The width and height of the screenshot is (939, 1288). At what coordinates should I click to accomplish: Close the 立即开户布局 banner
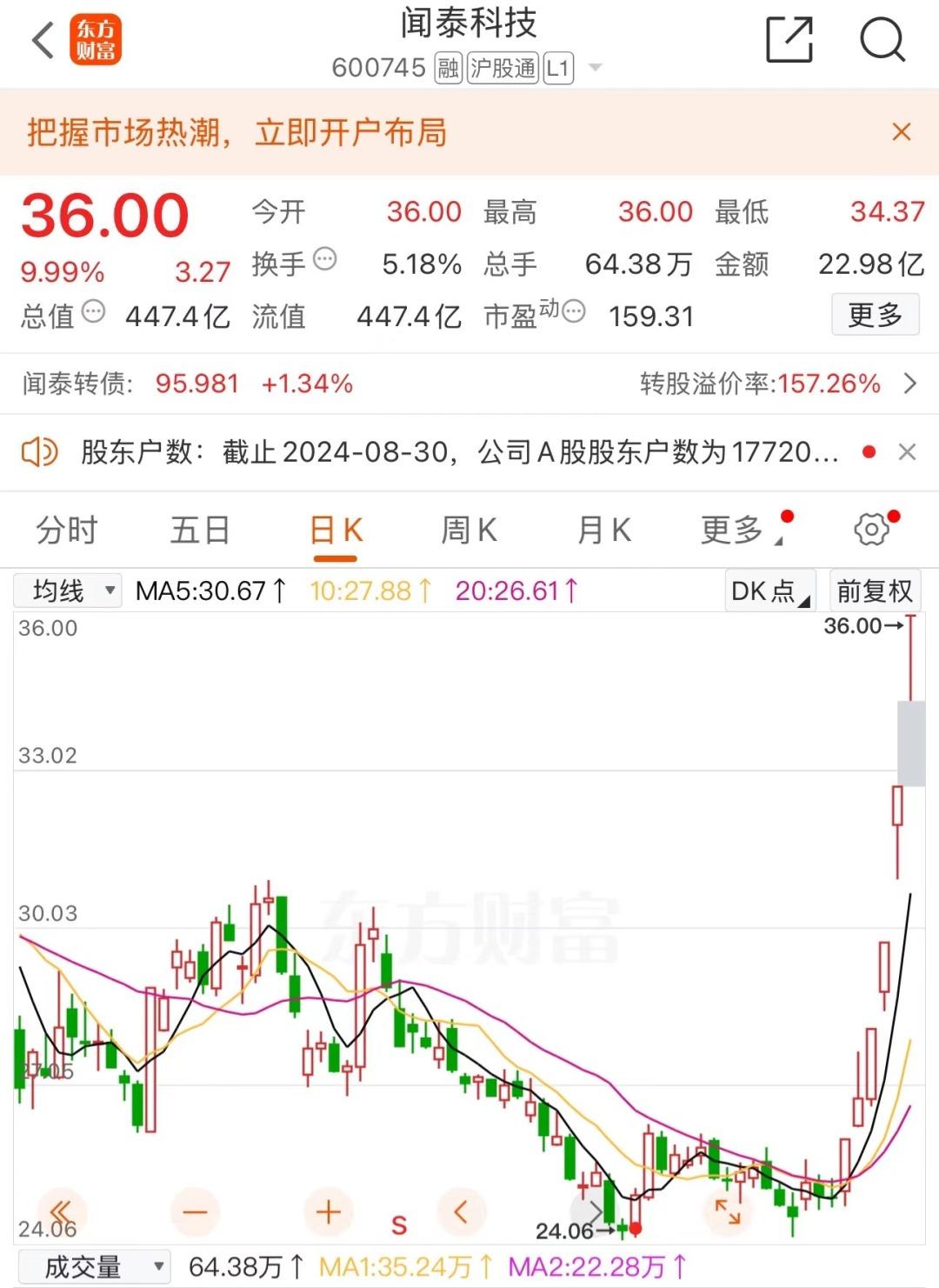pos(902,132)
